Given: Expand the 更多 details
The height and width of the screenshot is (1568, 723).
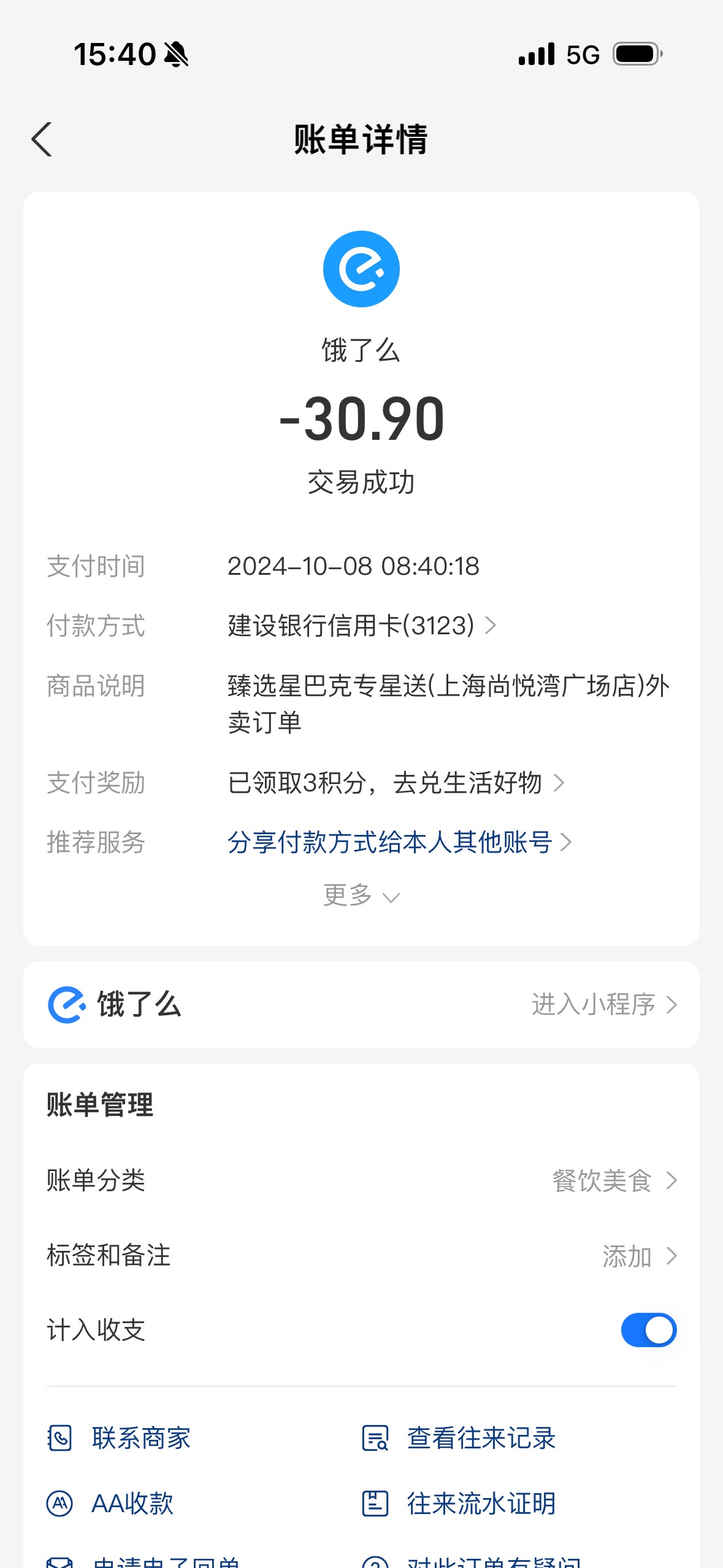Looking at the screenshot, I should pos(361,896).
